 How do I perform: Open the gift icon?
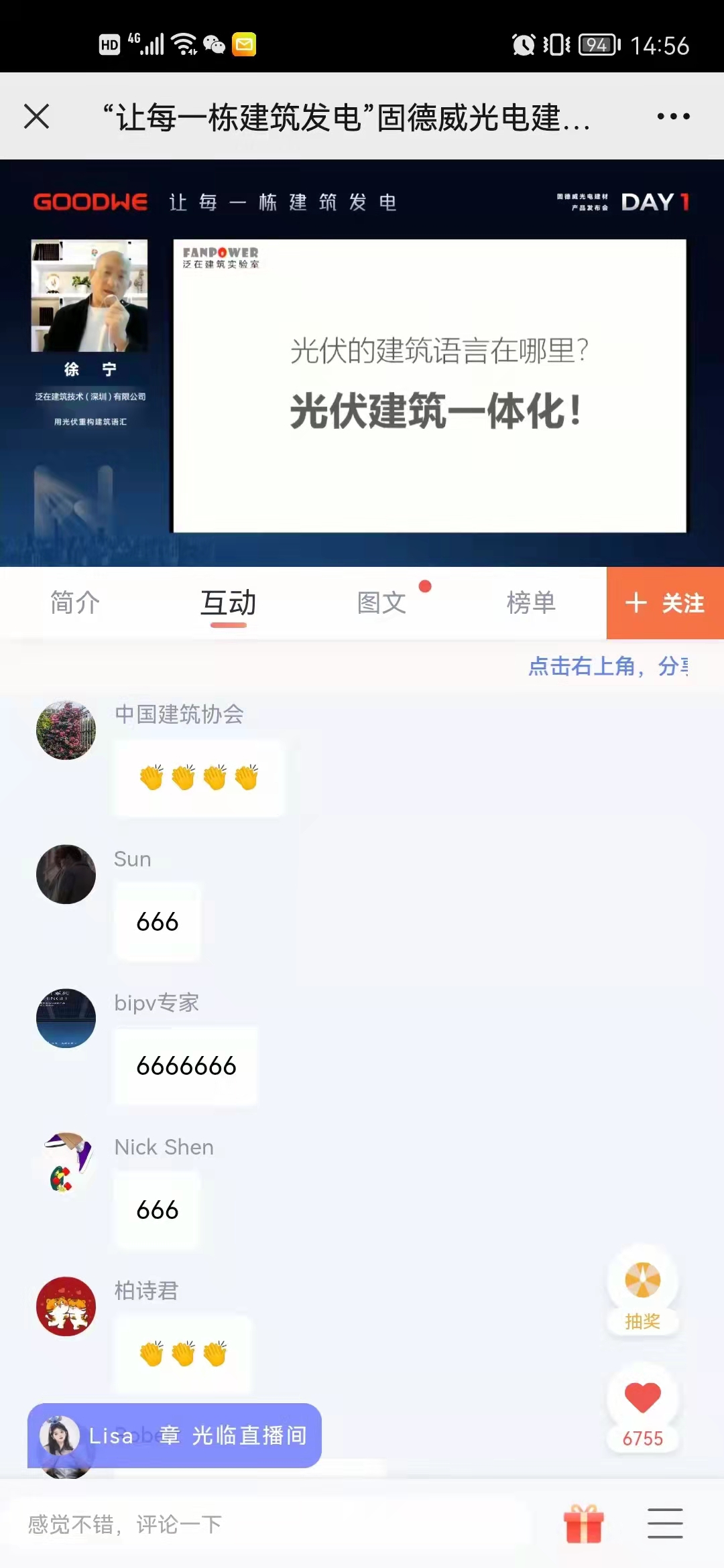click(584, 1524)
